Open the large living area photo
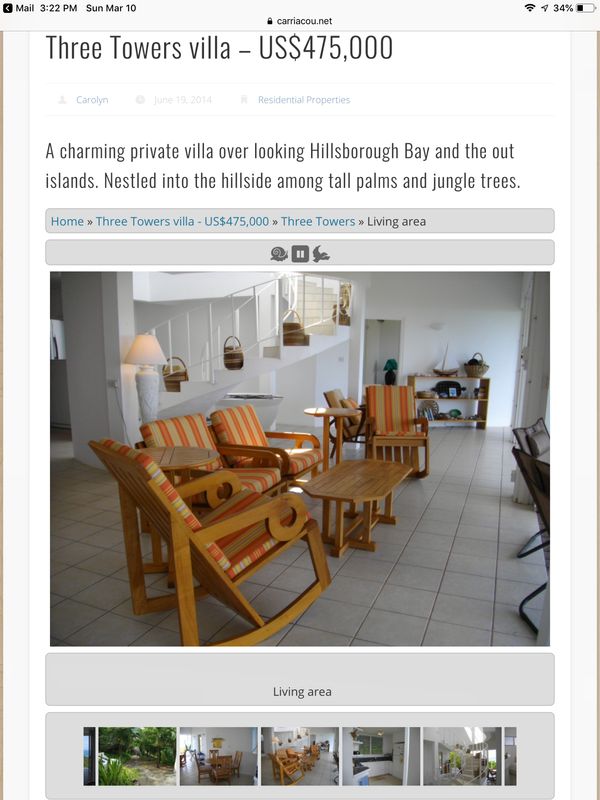Viewport: 600px width, 800px height. click(x=300, y=458)
